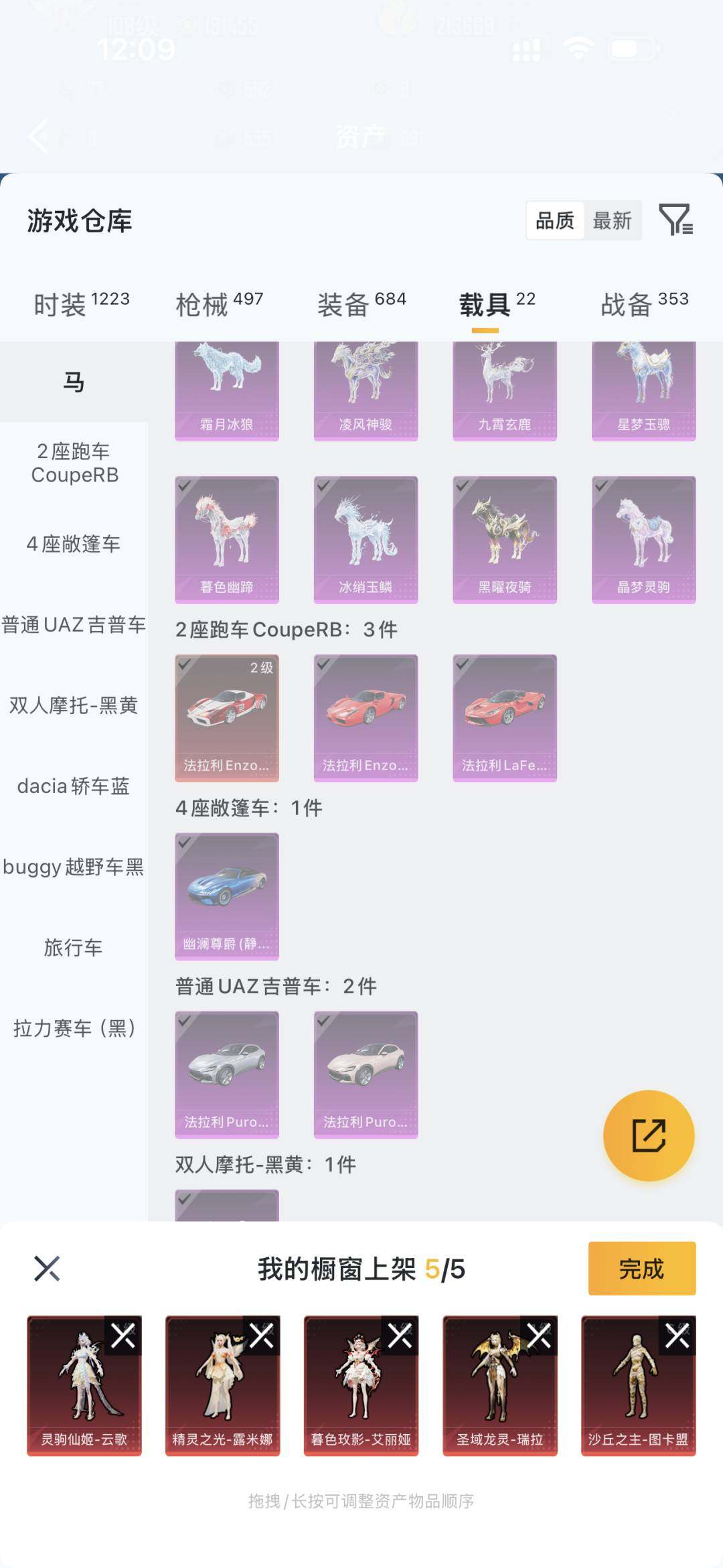Click the back arrow at top left
Viewport: 723px width, 1568px height.
[38, 136]
